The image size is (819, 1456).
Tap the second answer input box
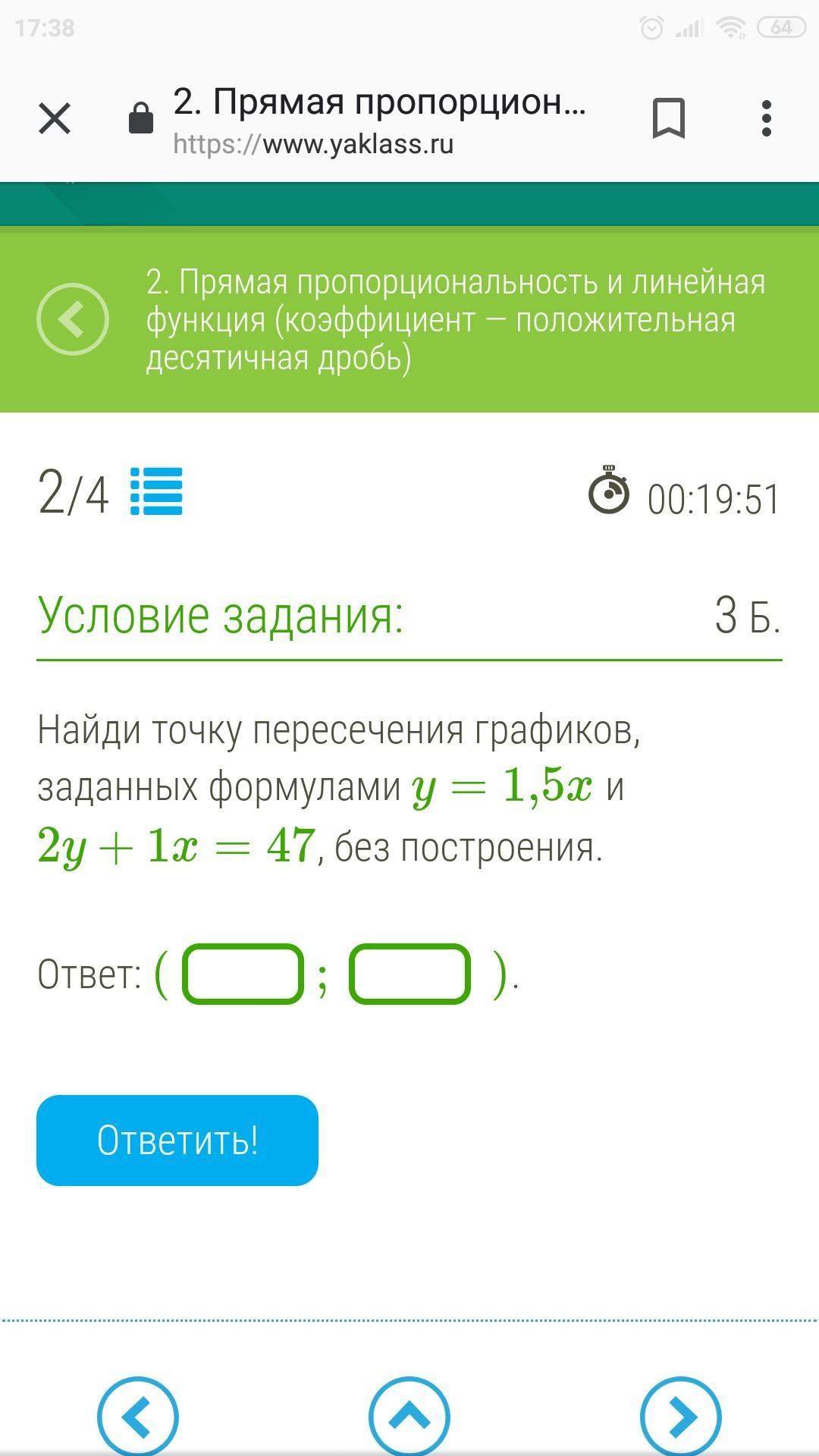coord(409,974)
